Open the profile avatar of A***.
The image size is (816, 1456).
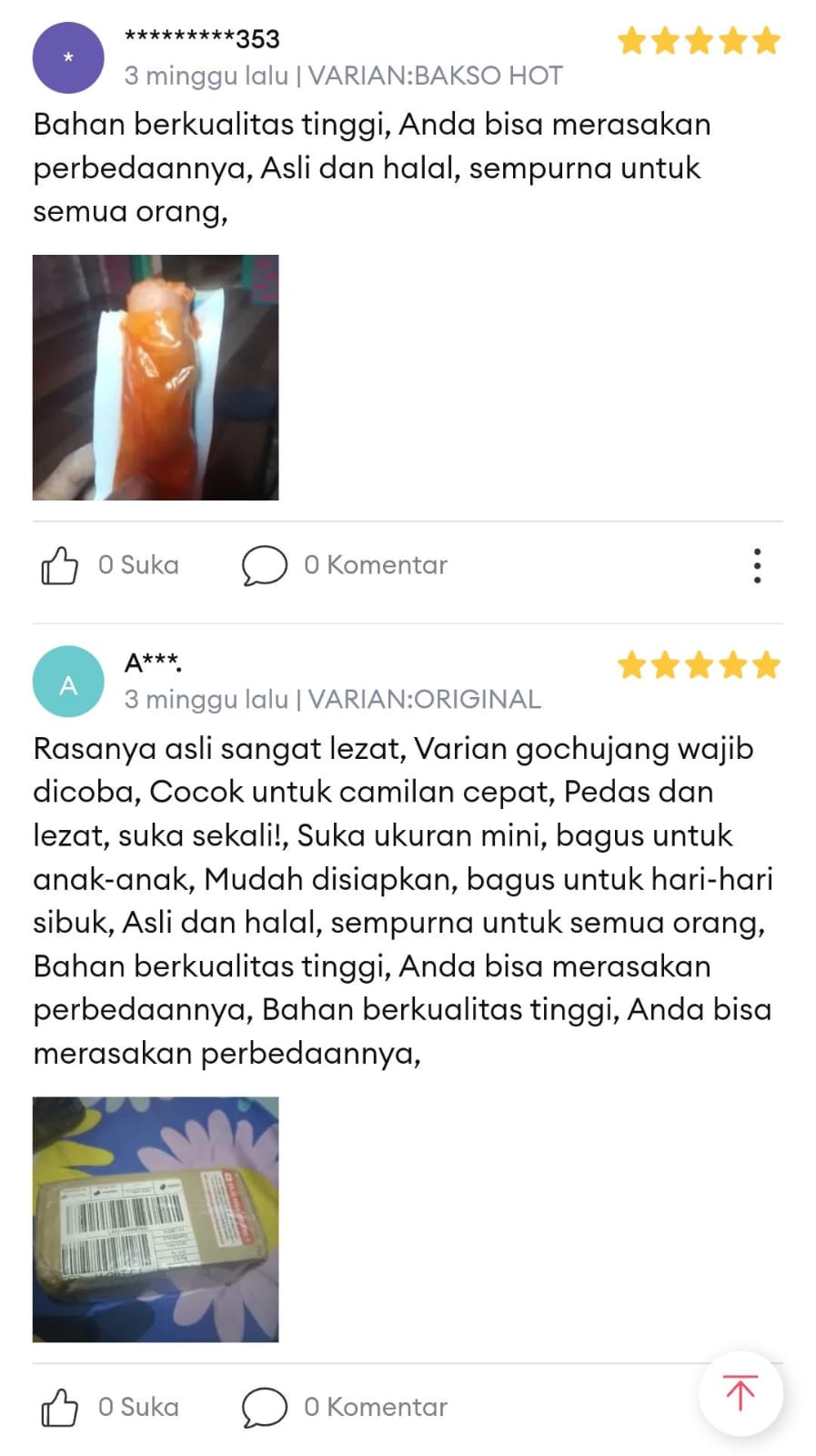click(x=68, y=682)
